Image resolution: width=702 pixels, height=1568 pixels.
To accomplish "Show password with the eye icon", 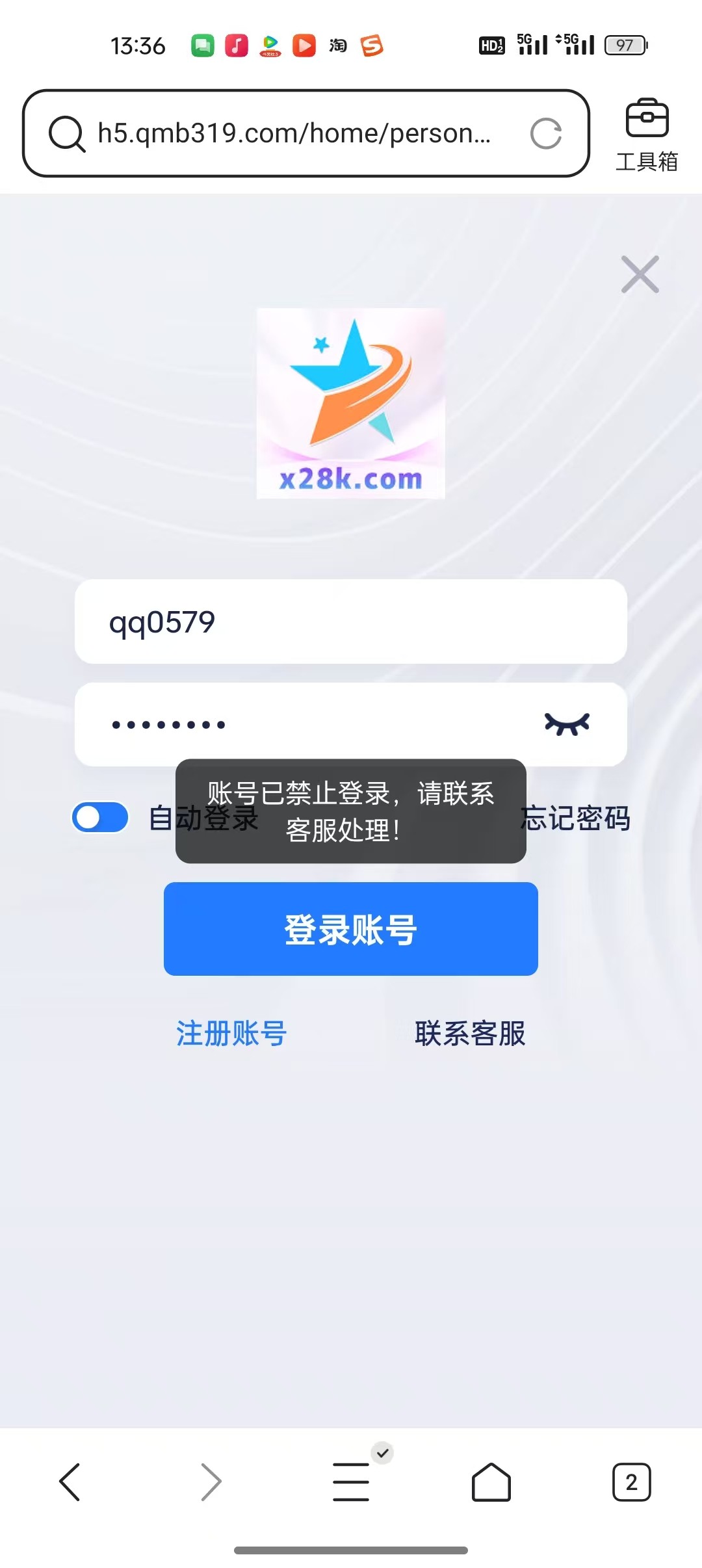I will pos(567,724).
